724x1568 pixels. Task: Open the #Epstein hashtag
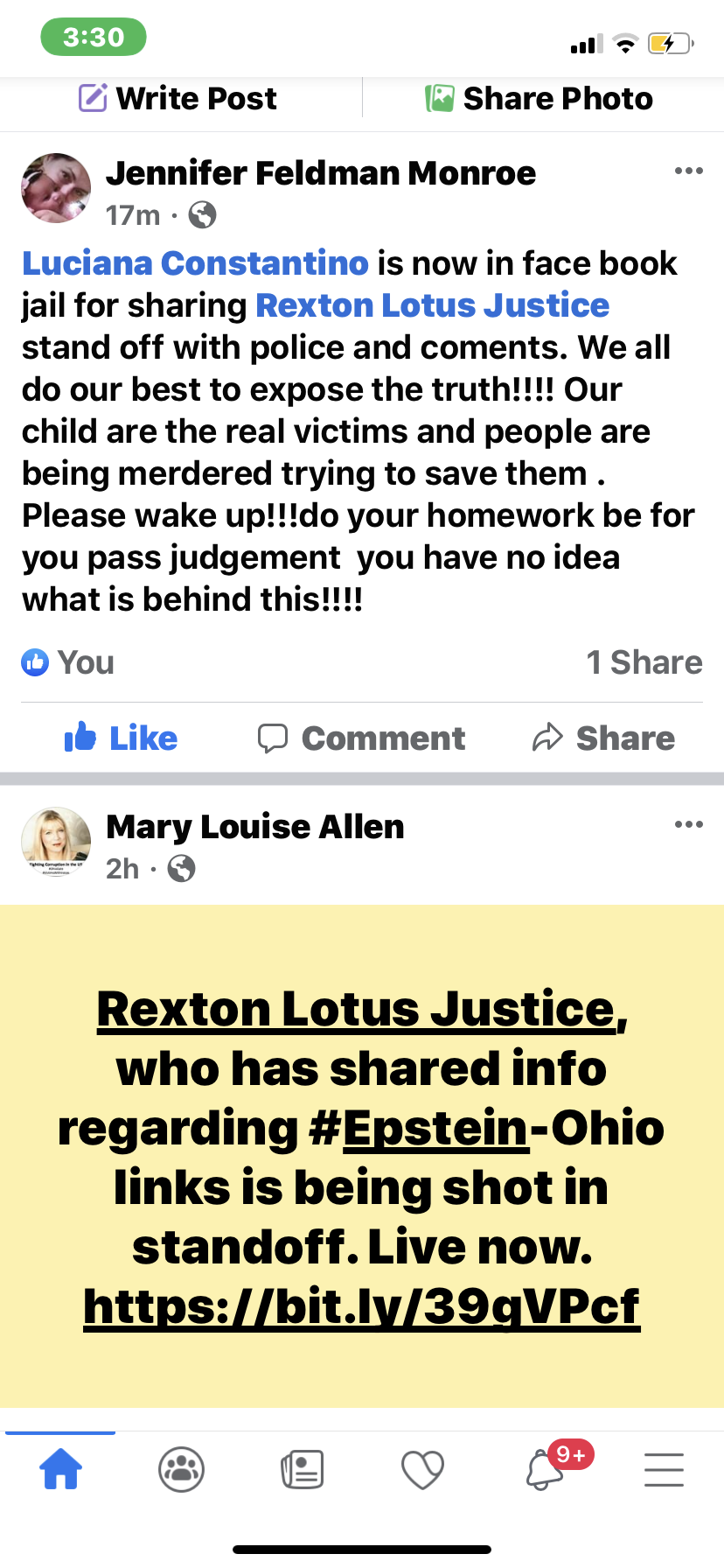pos(419,1128)
